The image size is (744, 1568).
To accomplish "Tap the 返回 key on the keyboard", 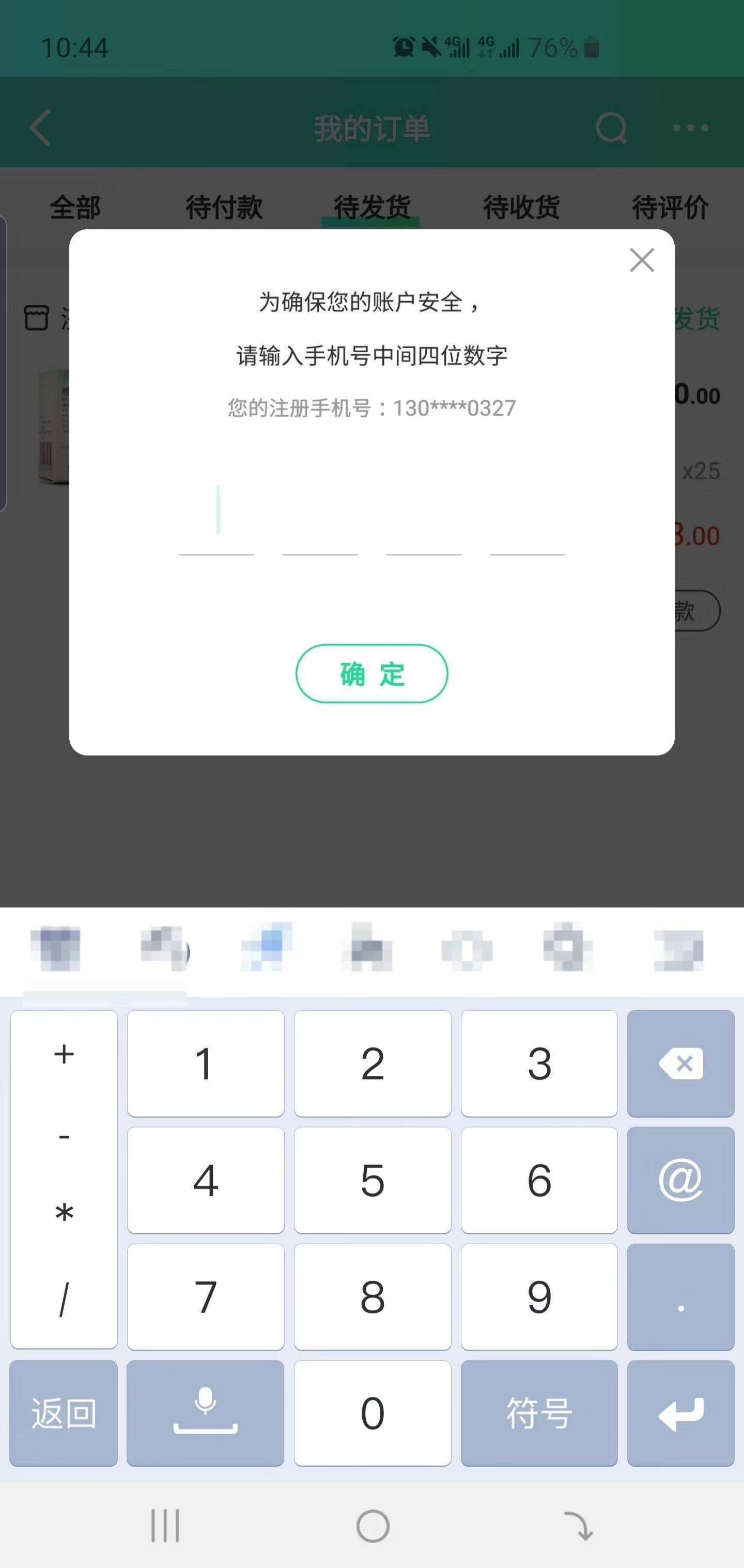I will [64, 1413].
